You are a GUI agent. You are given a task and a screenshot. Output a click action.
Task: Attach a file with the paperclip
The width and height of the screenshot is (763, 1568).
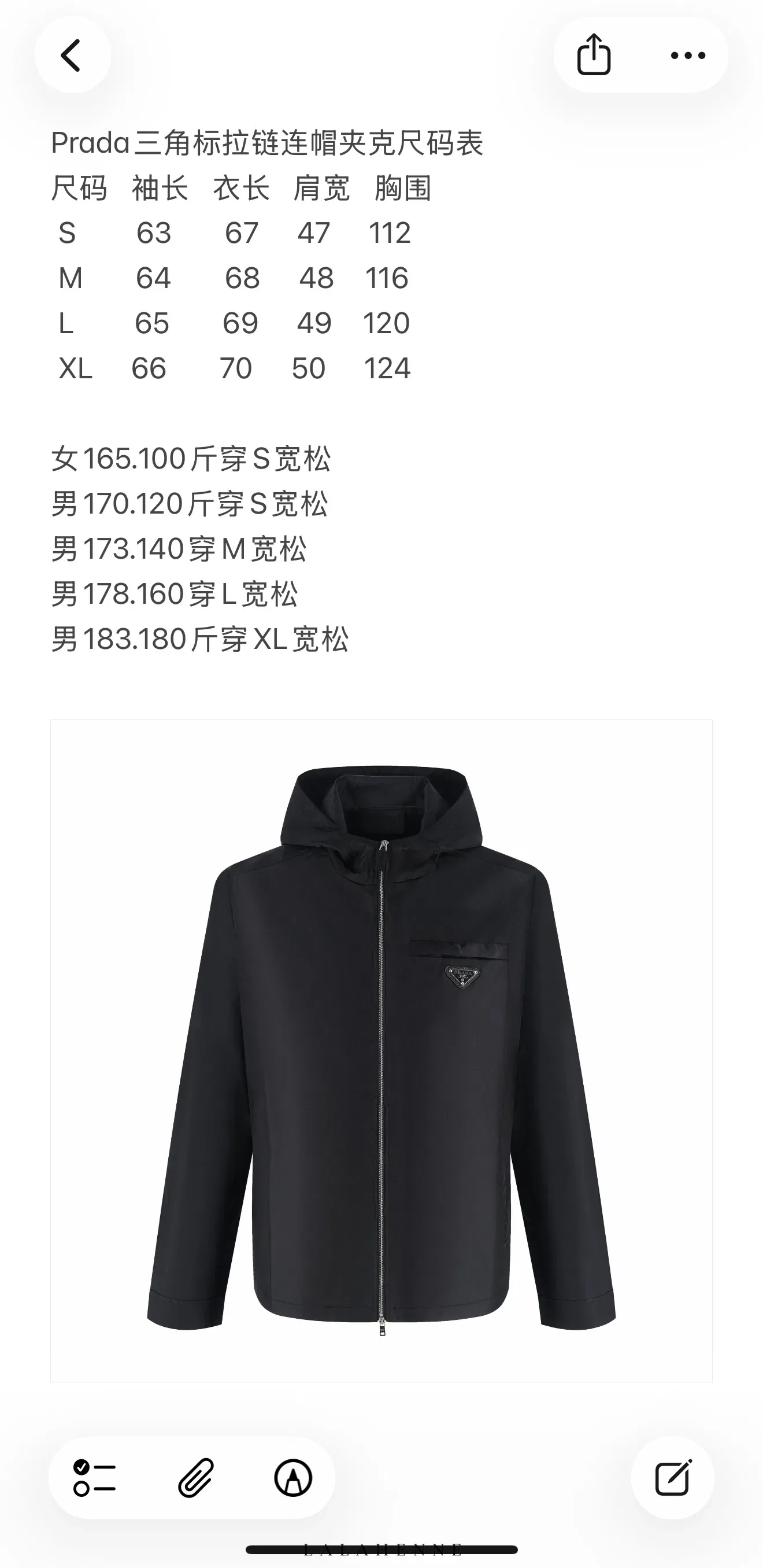point(196,1478)
